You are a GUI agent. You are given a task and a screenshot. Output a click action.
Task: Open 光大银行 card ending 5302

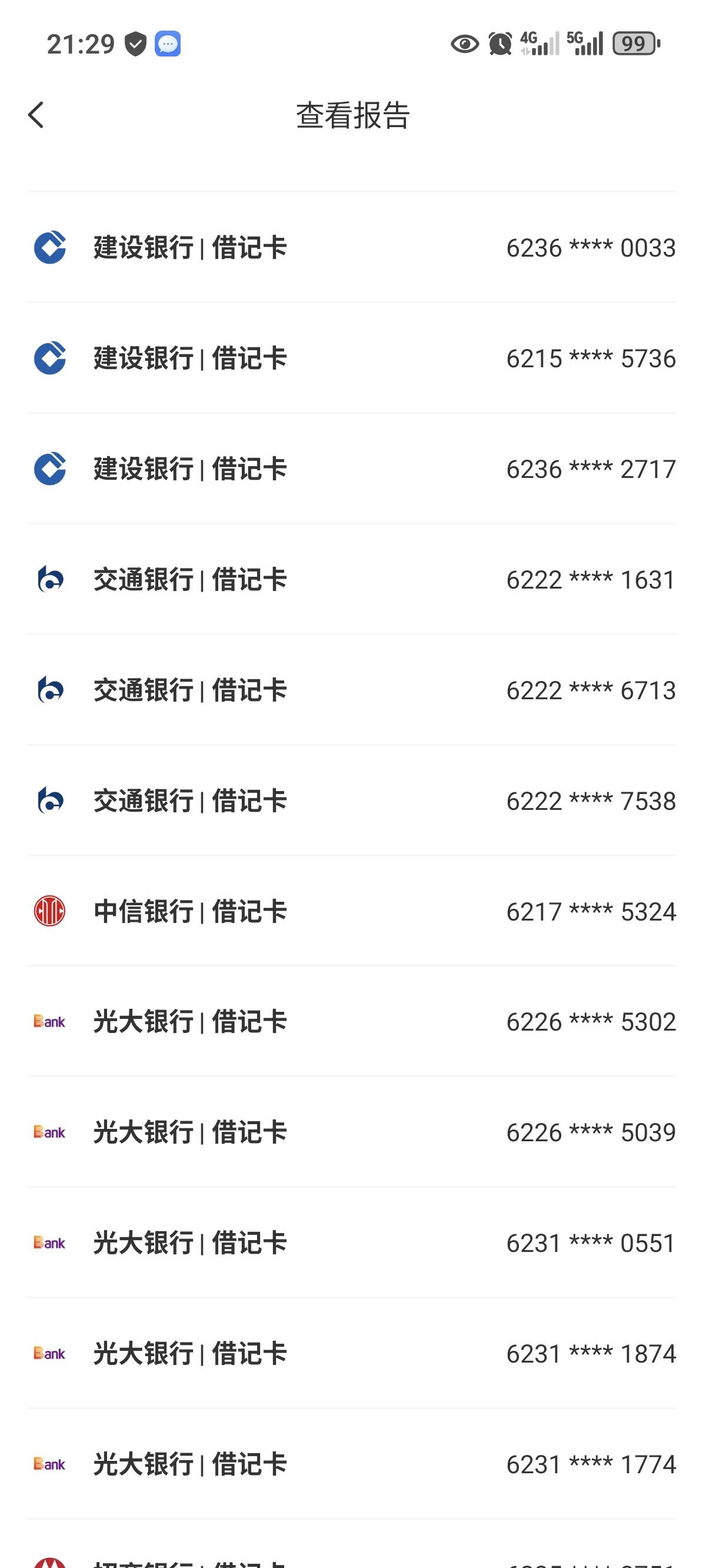[x=352, y=1022]
